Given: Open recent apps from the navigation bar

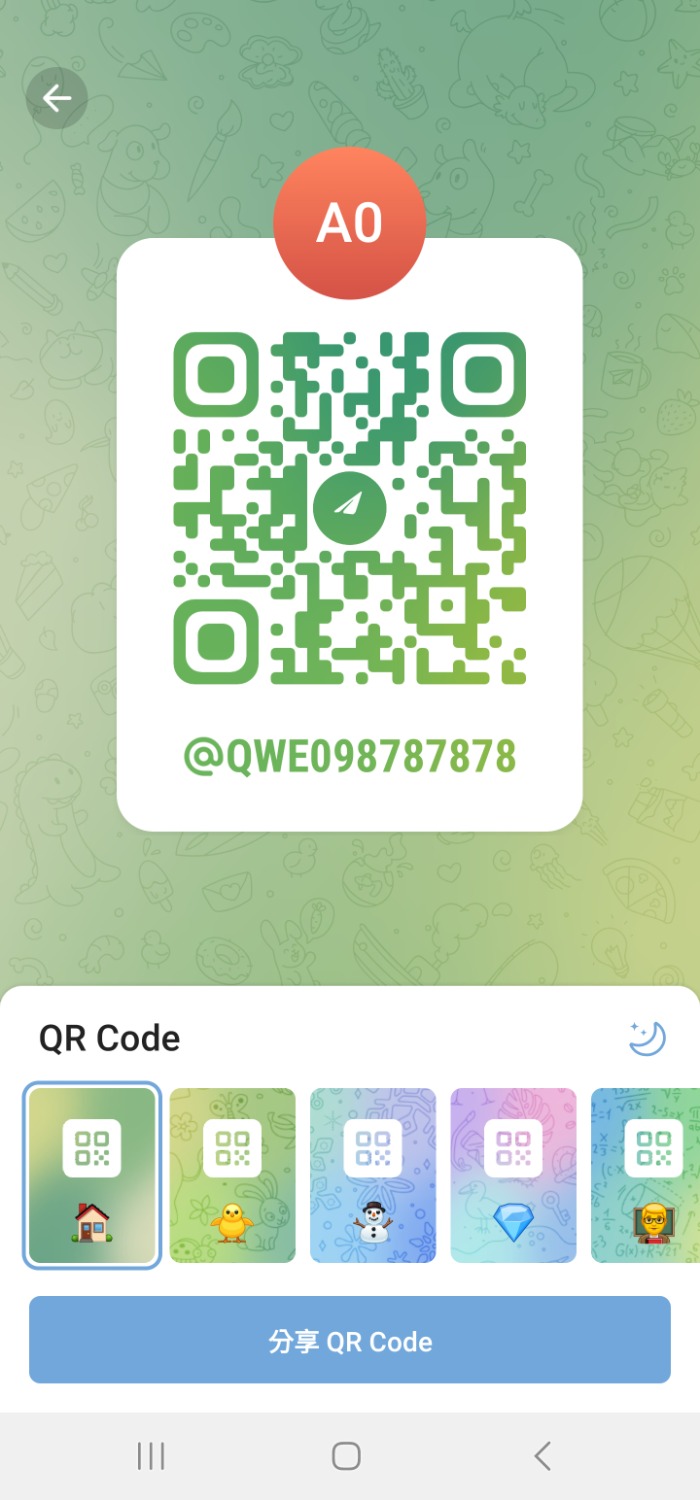Looking at the screenshot, I should (151, 1456).
